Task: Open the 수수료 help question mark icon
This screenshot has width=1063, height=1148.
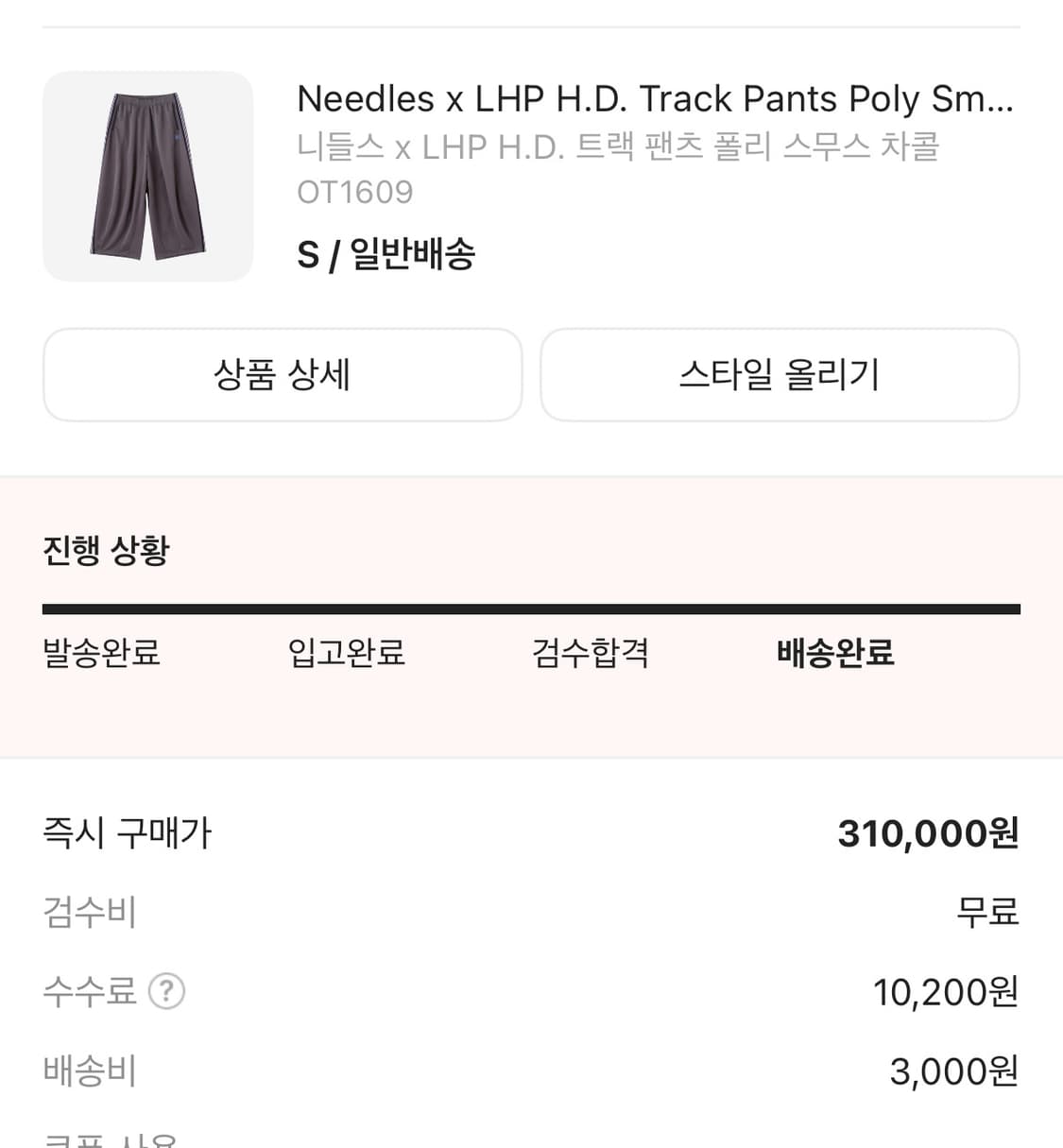Action: [165, 992]
